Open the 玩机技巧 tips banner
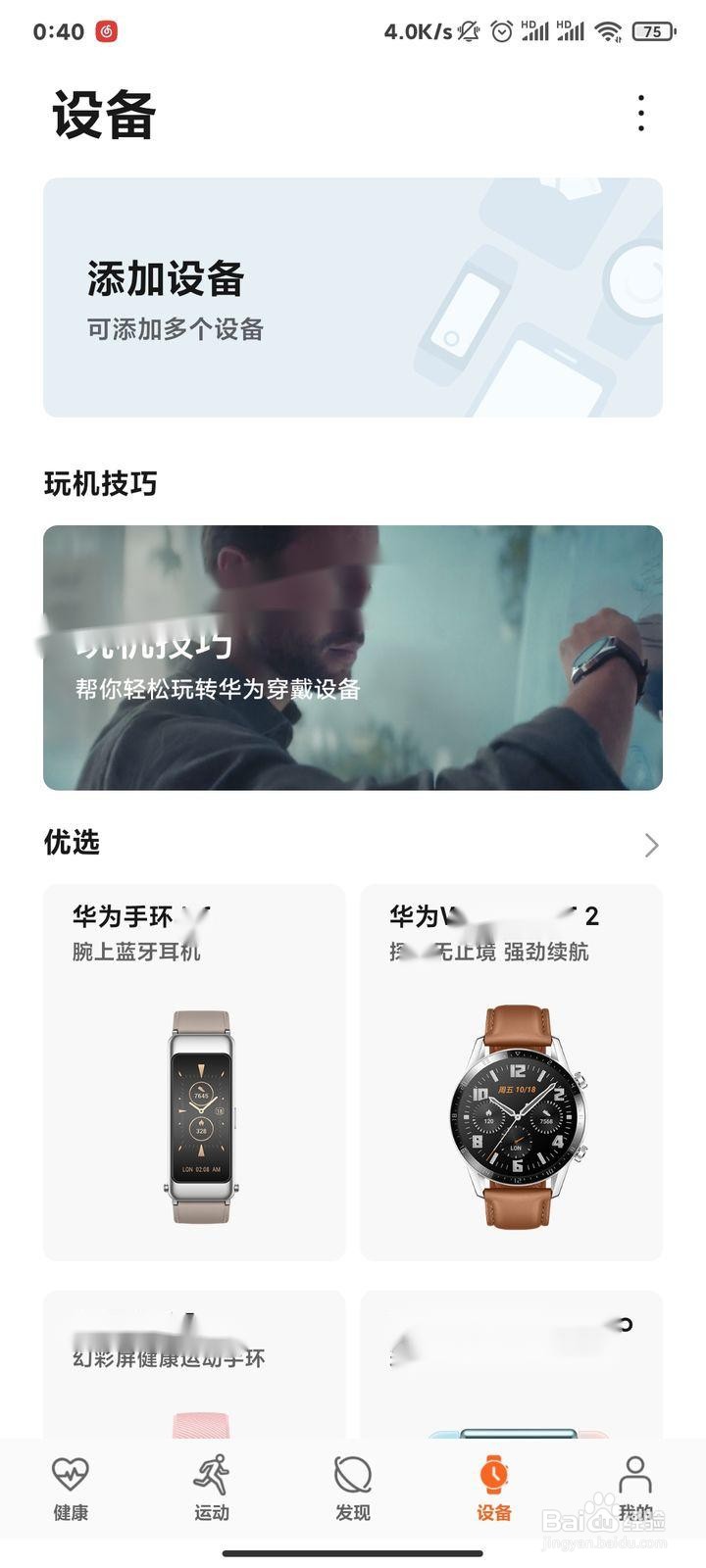 click(x=353, y=657)
